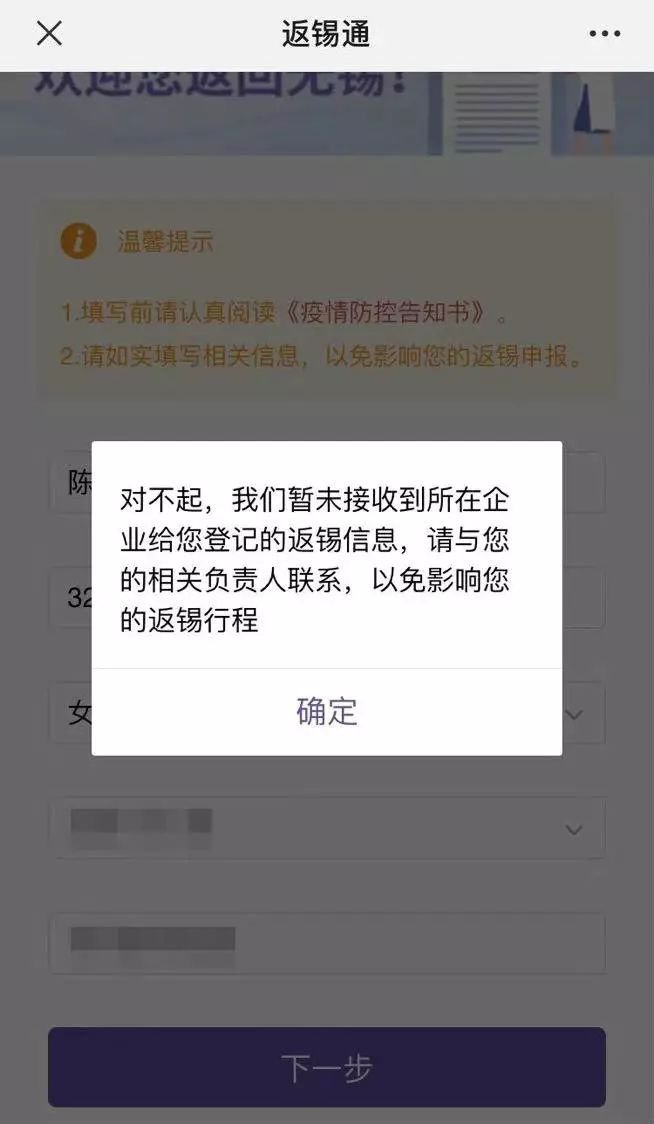
Task: Close the 返锡通 page with the X
Action: [49, 34]
